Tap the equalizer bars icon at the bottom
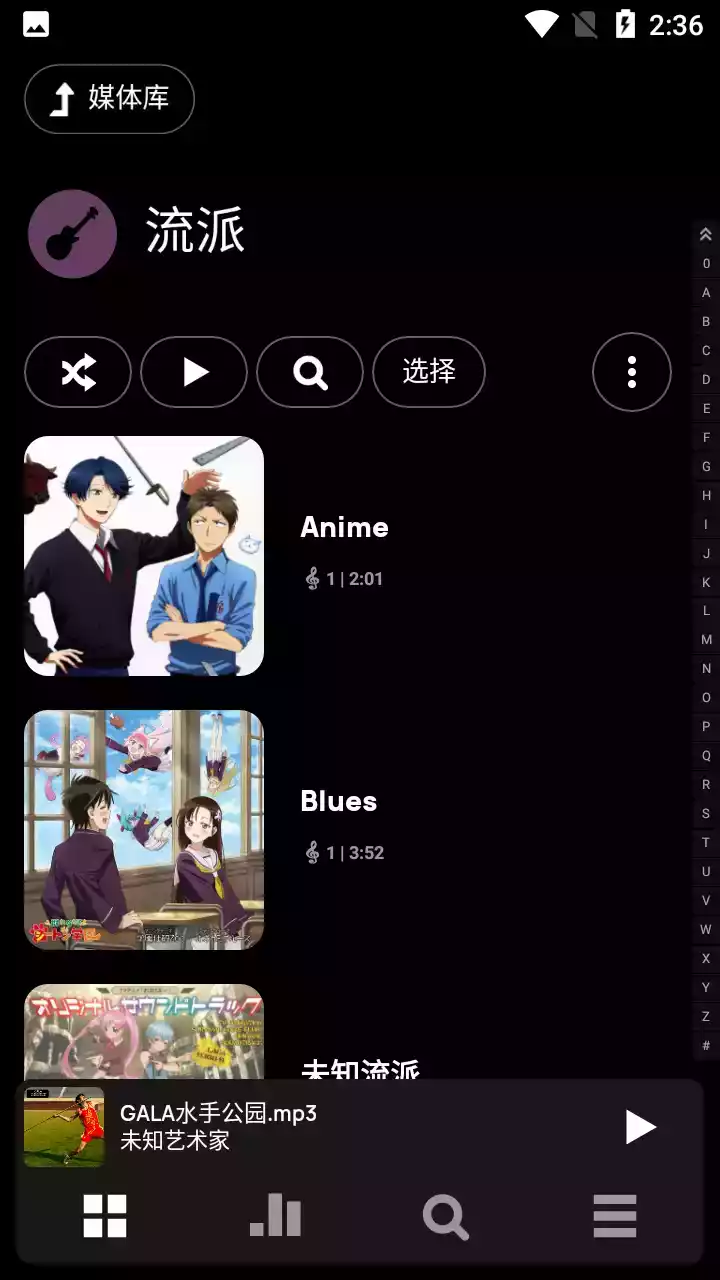 click(275, 1217)
